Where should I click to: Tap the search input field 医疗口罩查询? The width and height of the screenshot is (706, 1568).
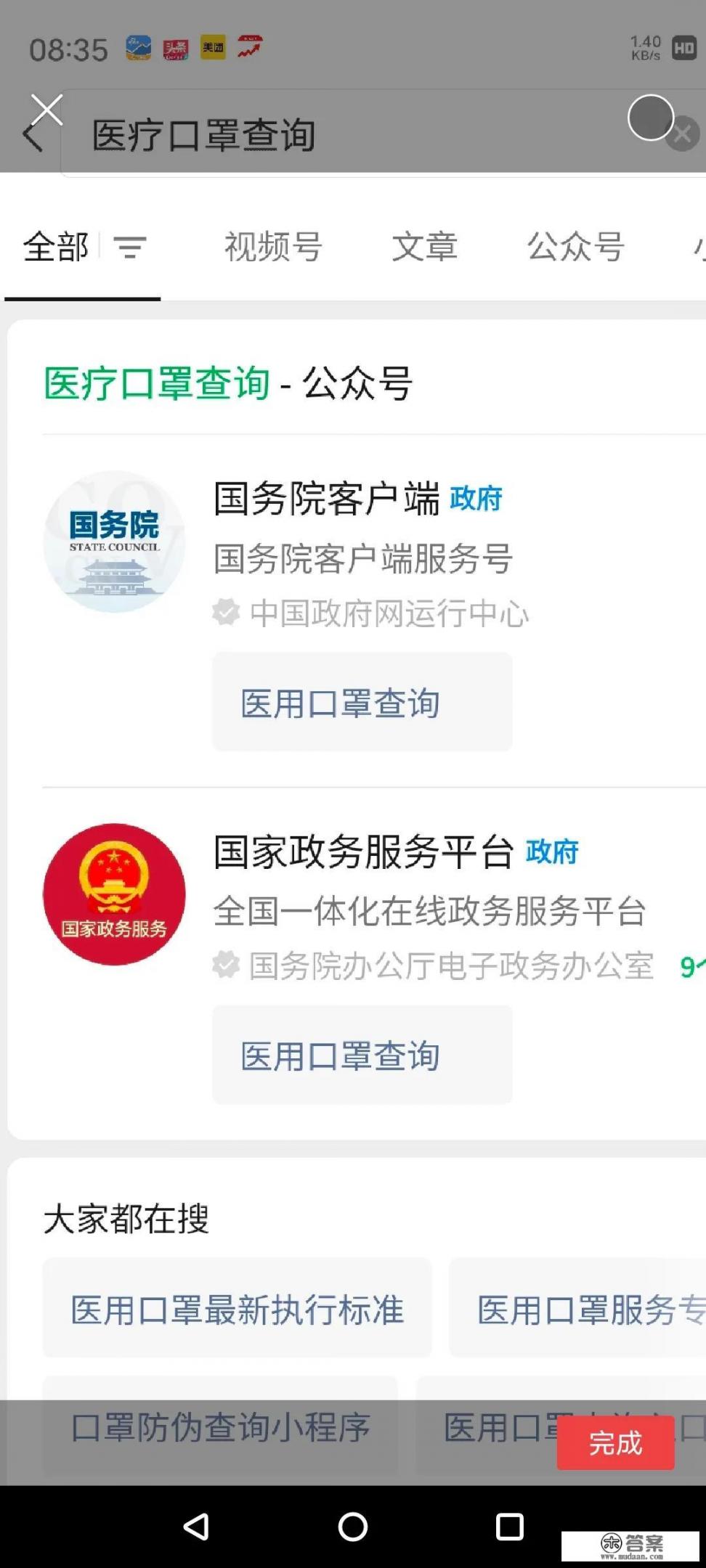pos(291,135)
